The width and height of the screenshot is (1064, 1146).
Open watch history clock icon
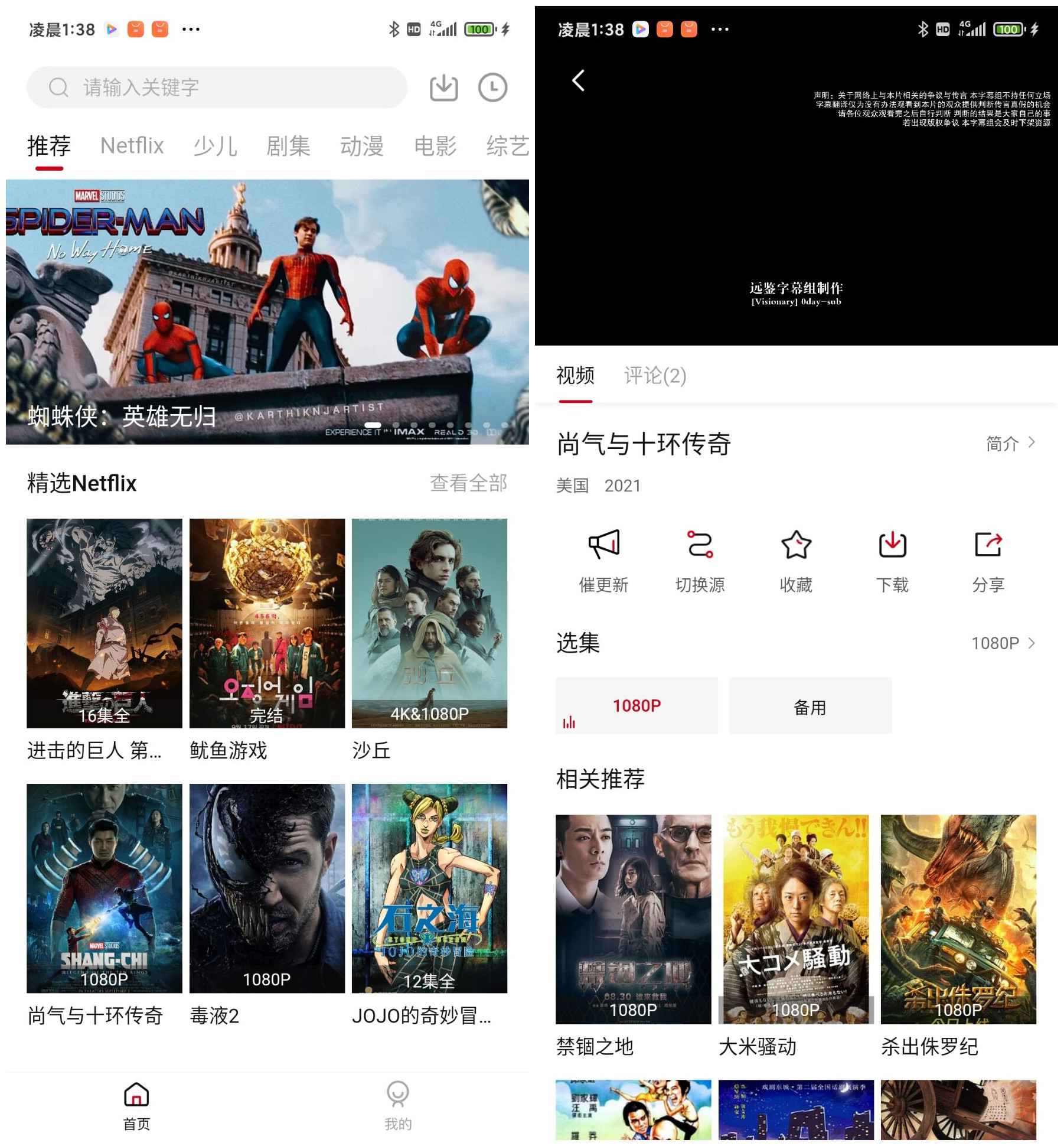(x=492, y=87)
